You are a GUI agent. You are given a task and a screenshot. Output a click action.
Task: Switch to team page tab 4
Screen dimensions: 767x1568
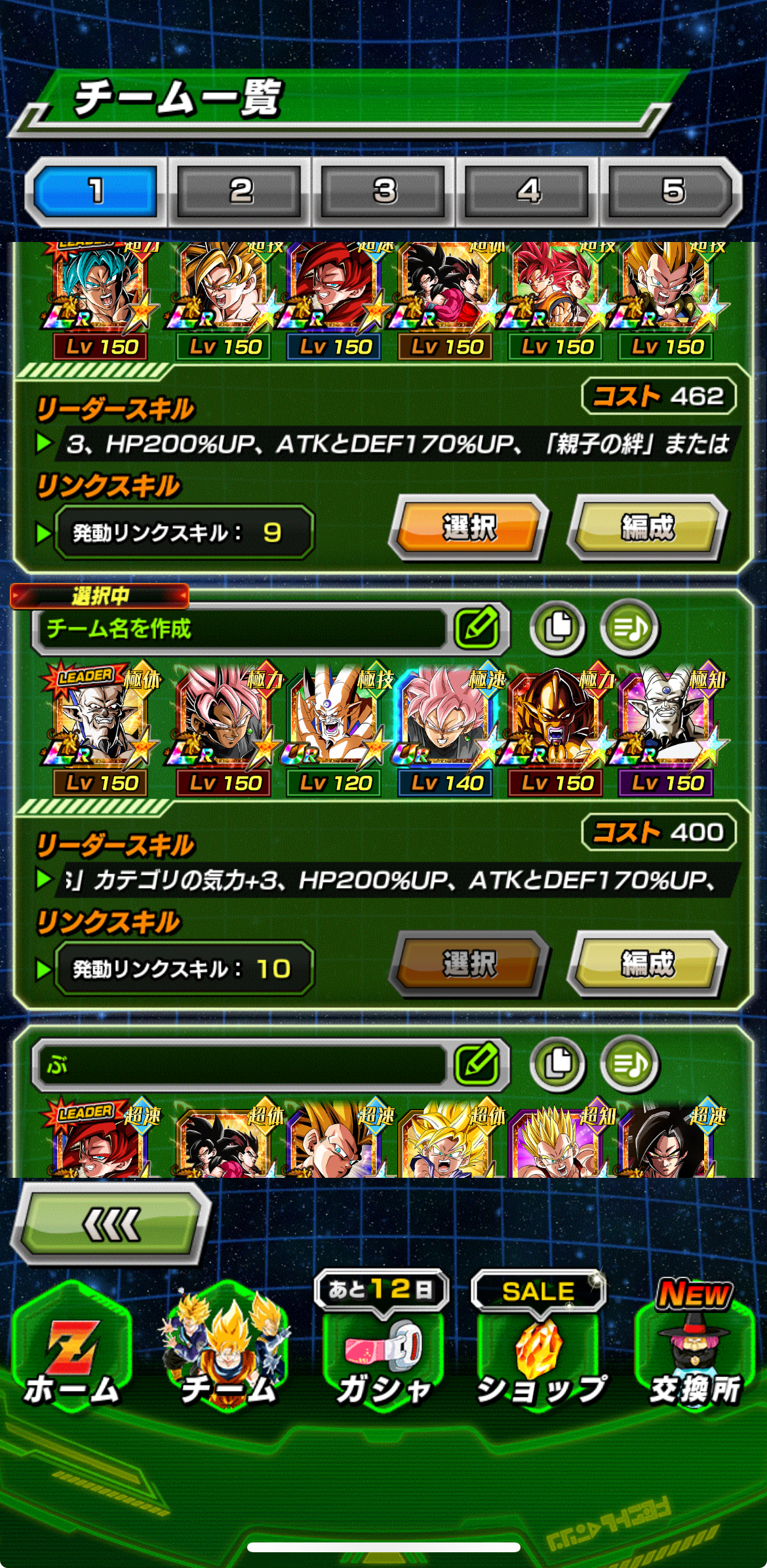[x=528, y=191]
